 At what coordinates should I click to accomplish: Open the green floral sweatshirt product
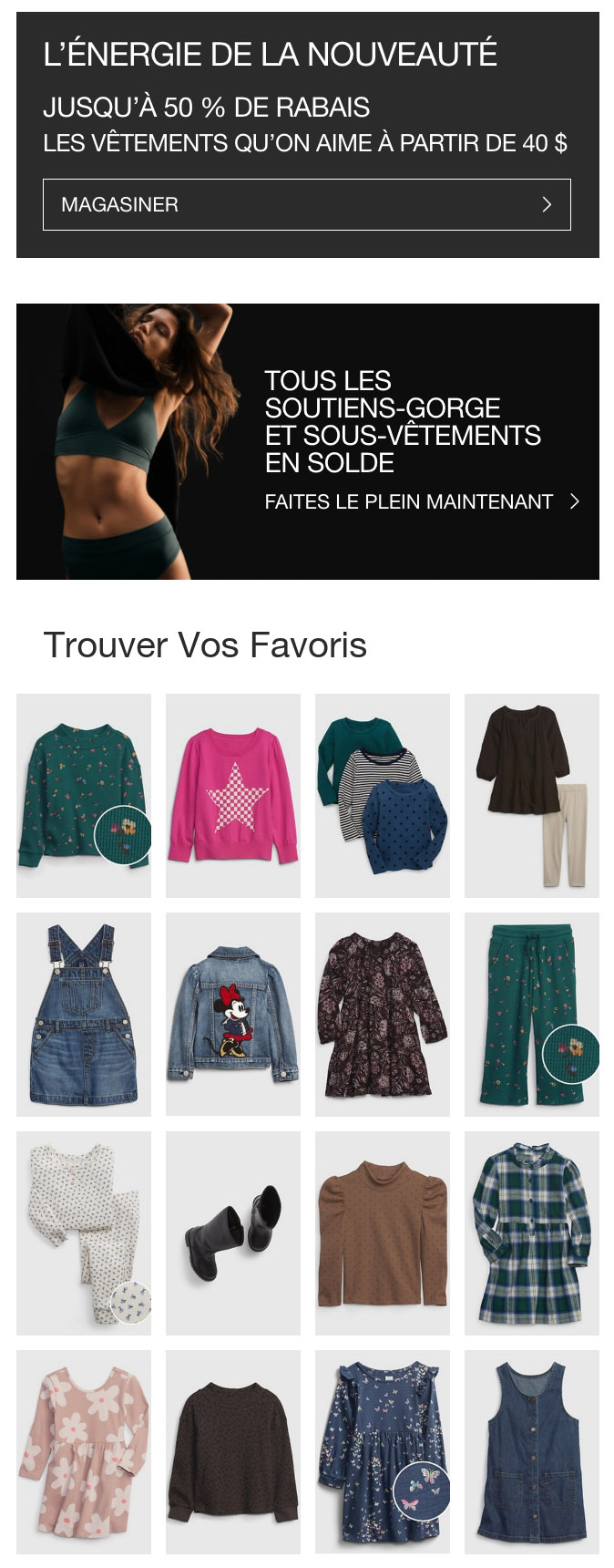[x=84, y=796]
